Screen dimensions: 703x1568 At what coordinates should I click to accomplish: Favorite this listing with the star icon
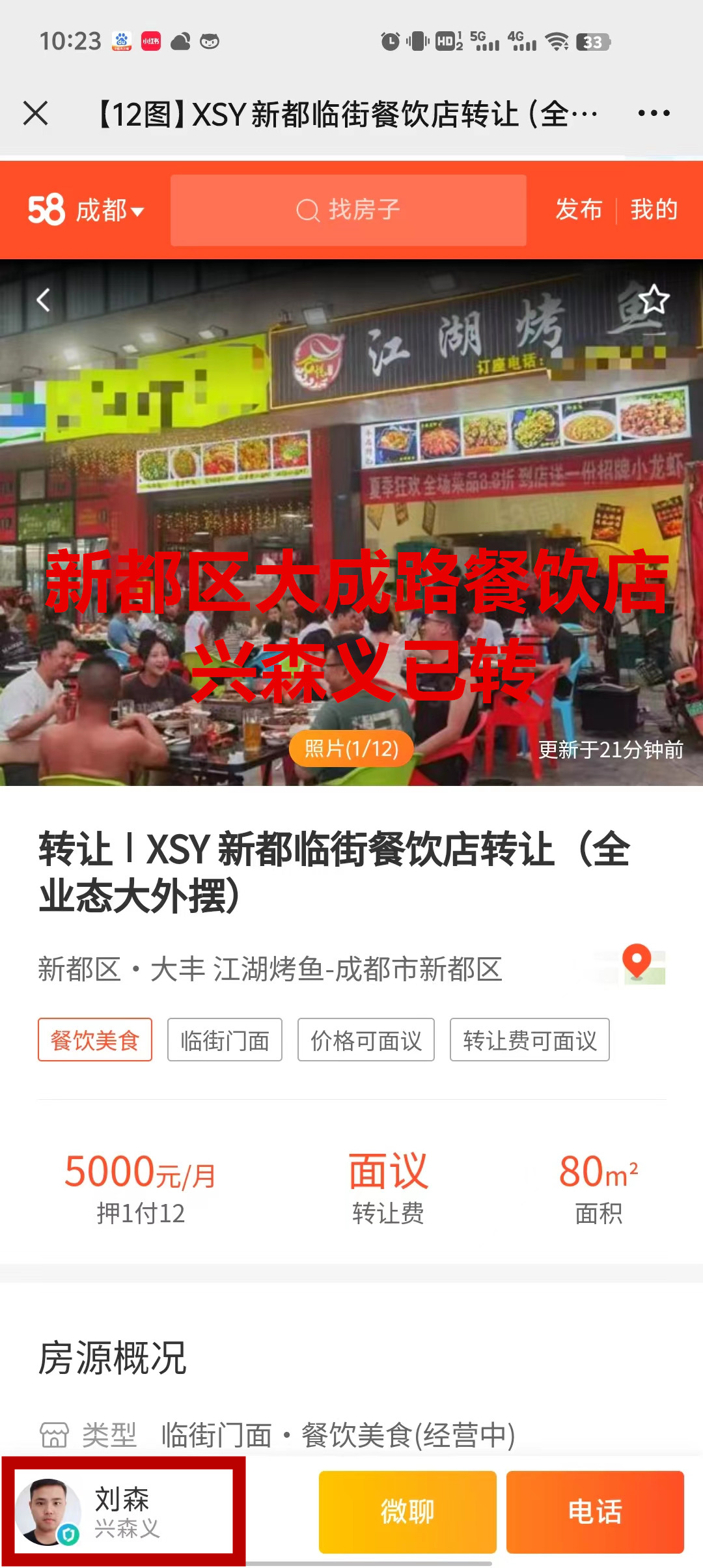[654, 300]
